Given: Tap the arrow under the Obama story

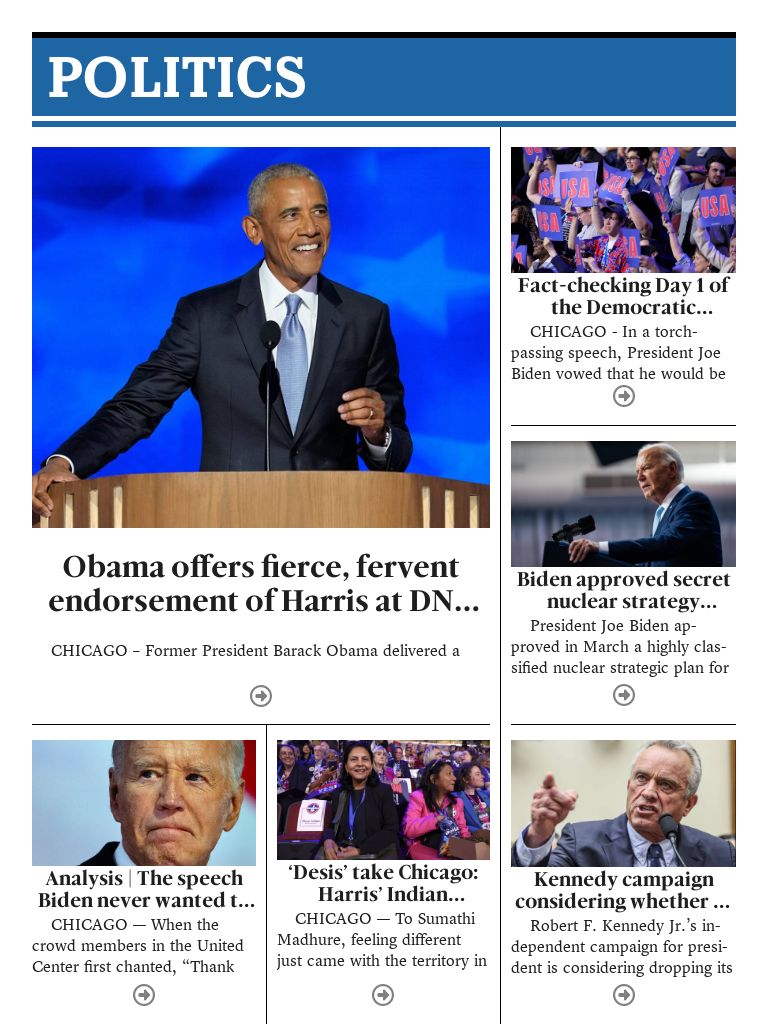Looking at the screenshot, I should tap(261, 696).
